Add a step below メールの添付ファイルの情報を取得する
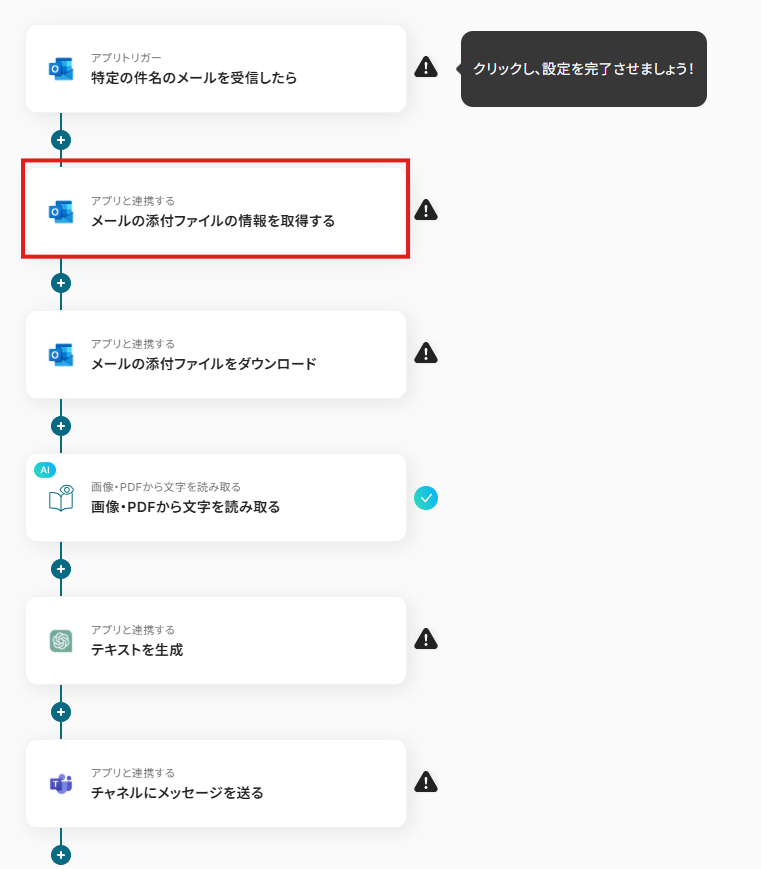 tap(61, 283)
